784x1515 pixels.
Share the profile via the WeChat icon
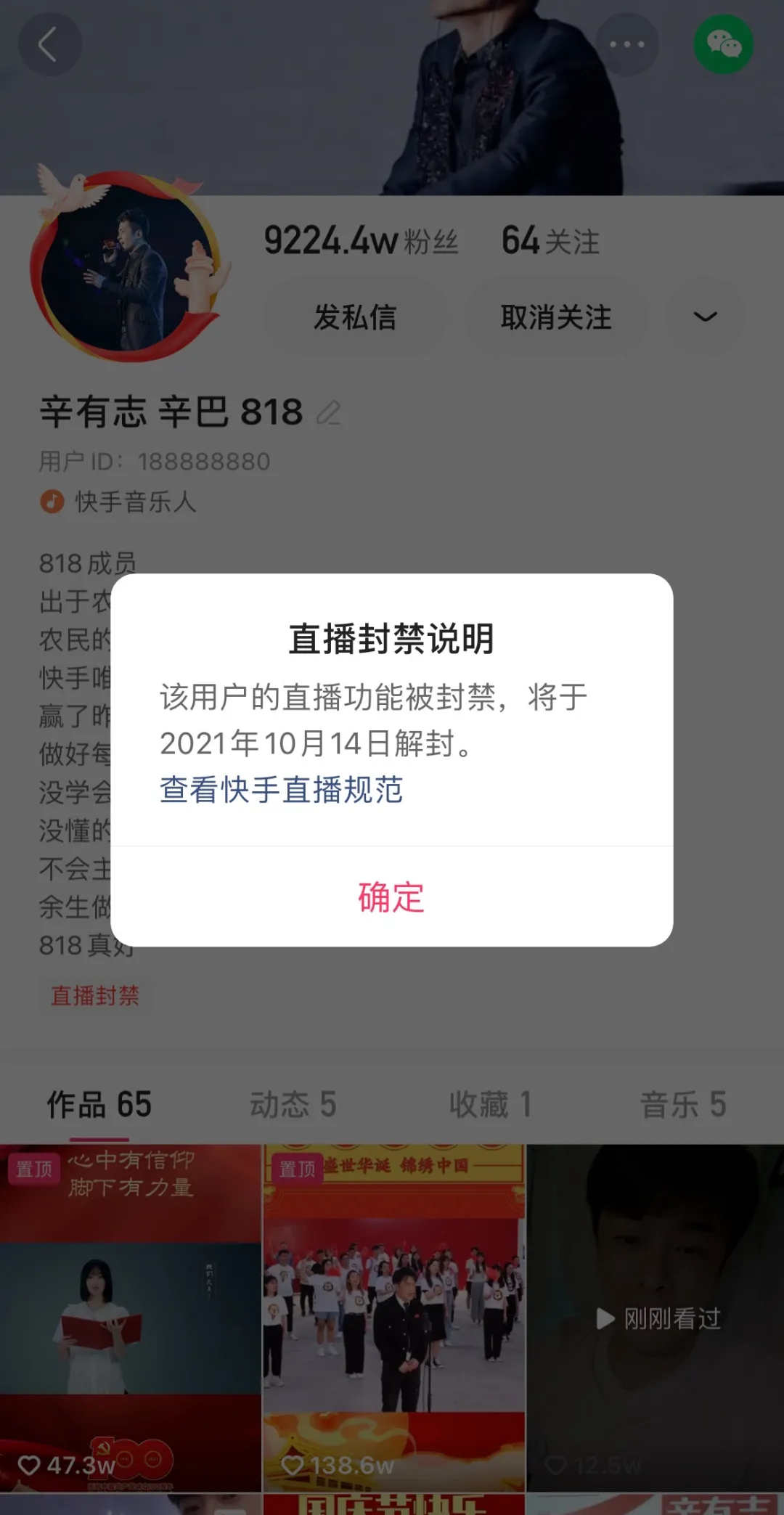tap(723, 44)
